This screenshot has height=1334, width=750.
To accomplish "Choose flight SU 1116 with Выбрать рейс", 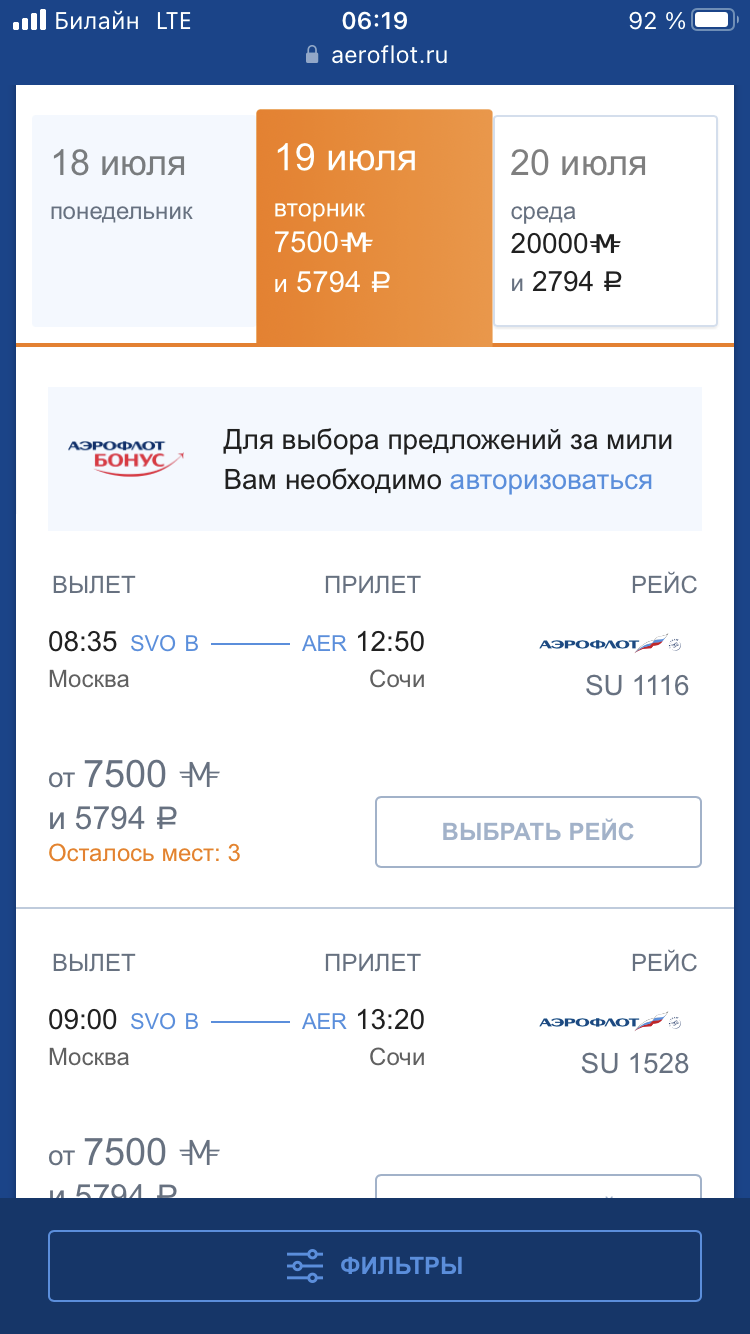I will coord(538,831).
